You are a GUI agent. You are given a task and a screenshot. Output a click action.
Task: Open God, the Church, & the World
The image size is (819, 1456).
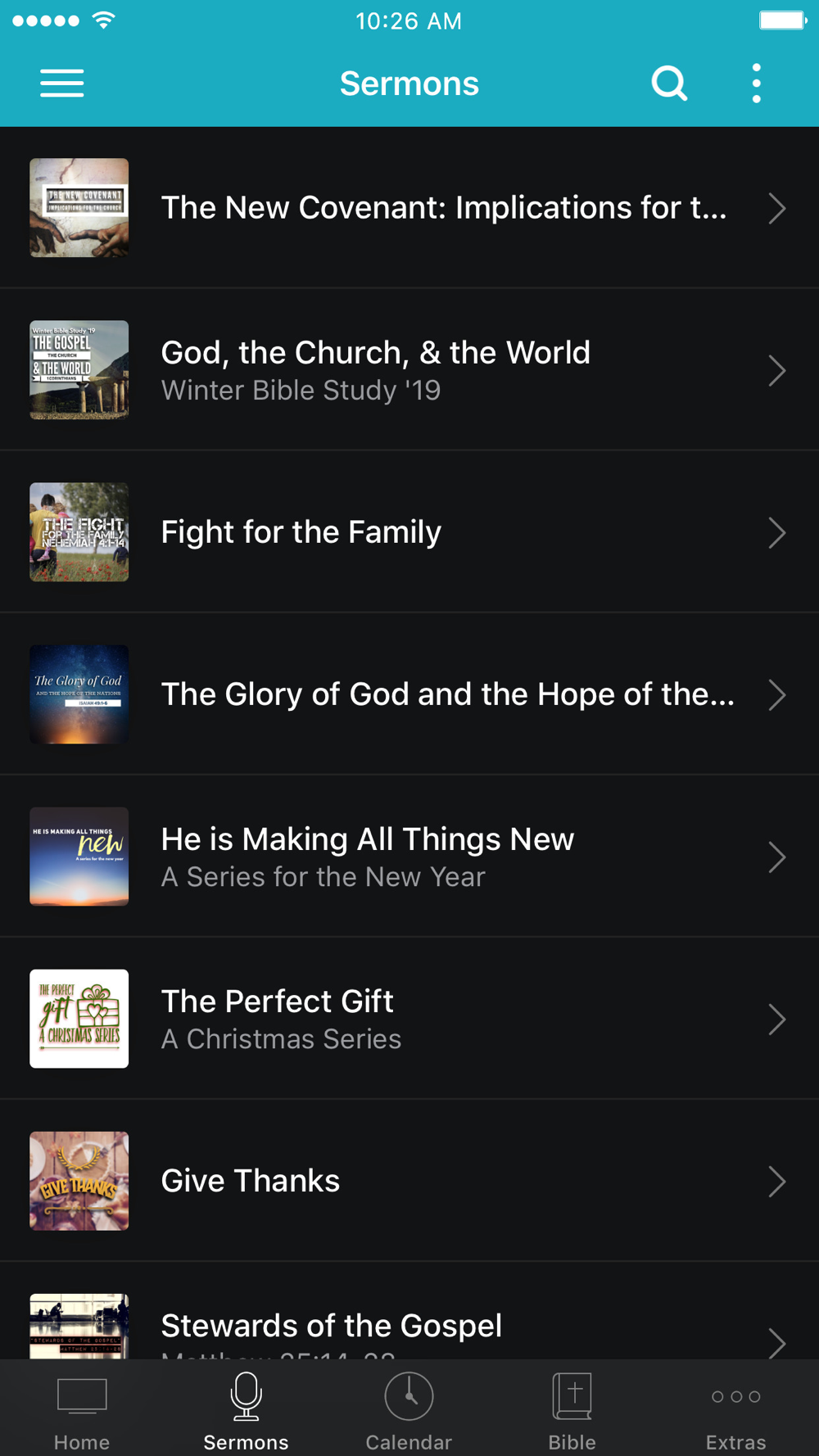tap(409, 370)
